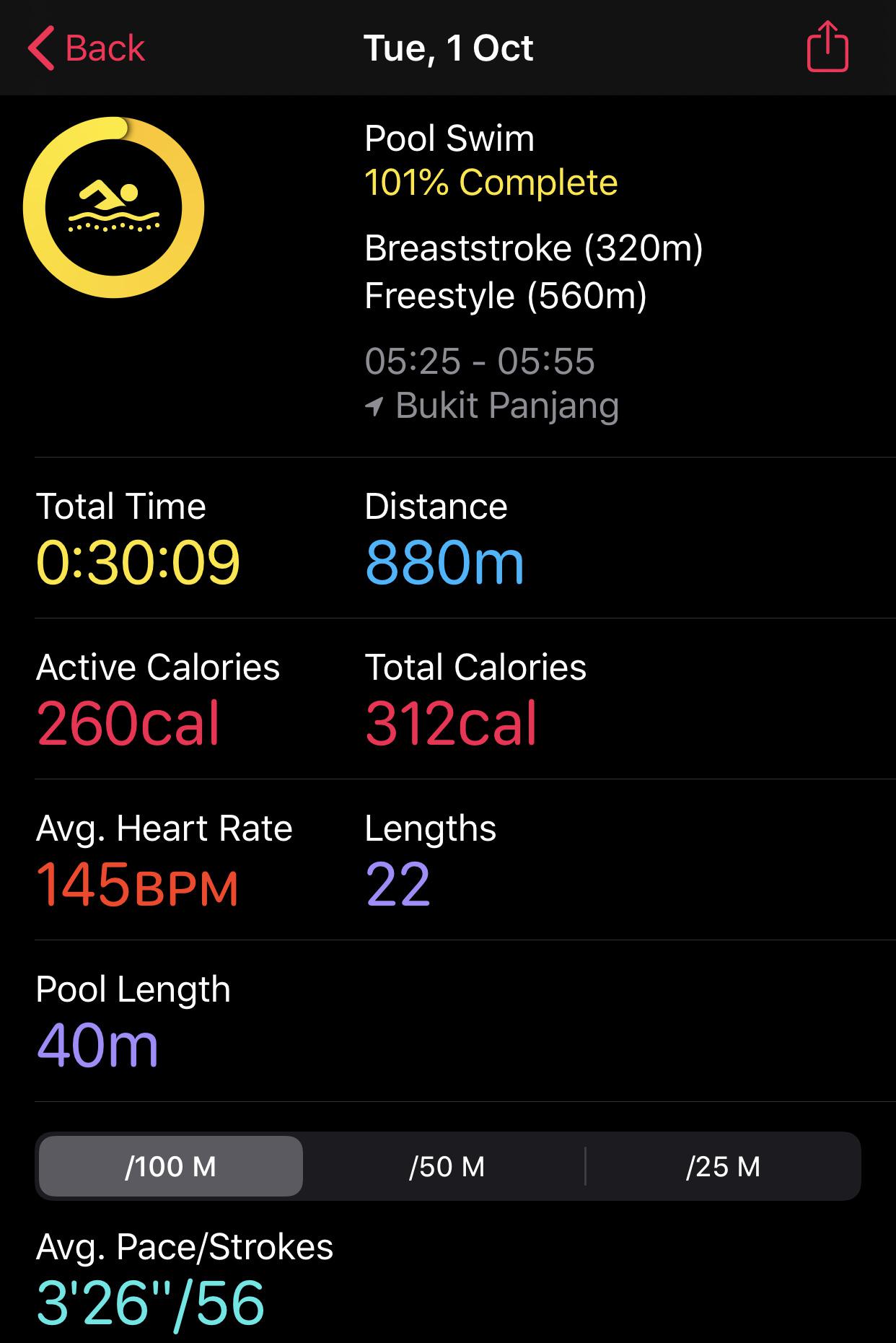Open Bukit Panjang location details
896x1343 pixels.
click(x=507, y=406)
